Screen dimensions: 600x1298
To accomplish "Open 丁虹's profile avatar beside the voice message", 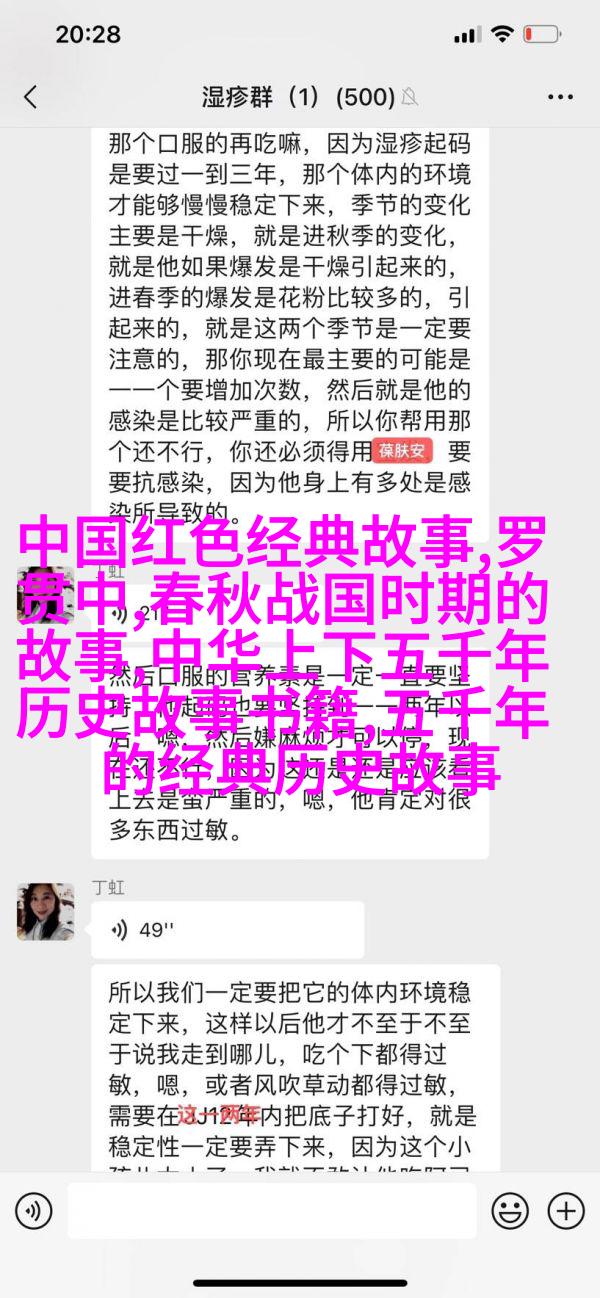I will [45, 911].
